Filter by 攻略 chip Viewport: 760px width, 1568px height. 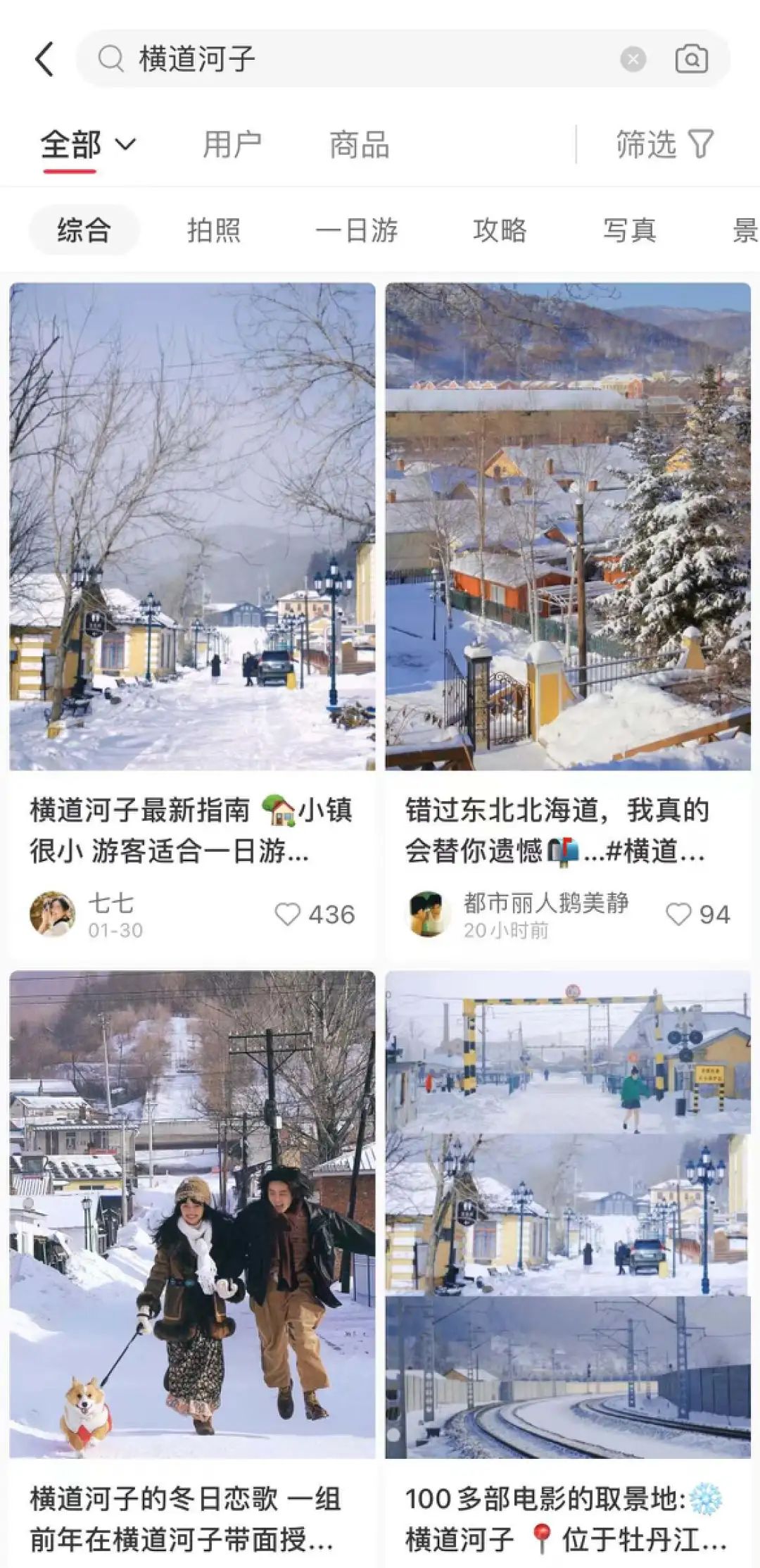[500, 230]
